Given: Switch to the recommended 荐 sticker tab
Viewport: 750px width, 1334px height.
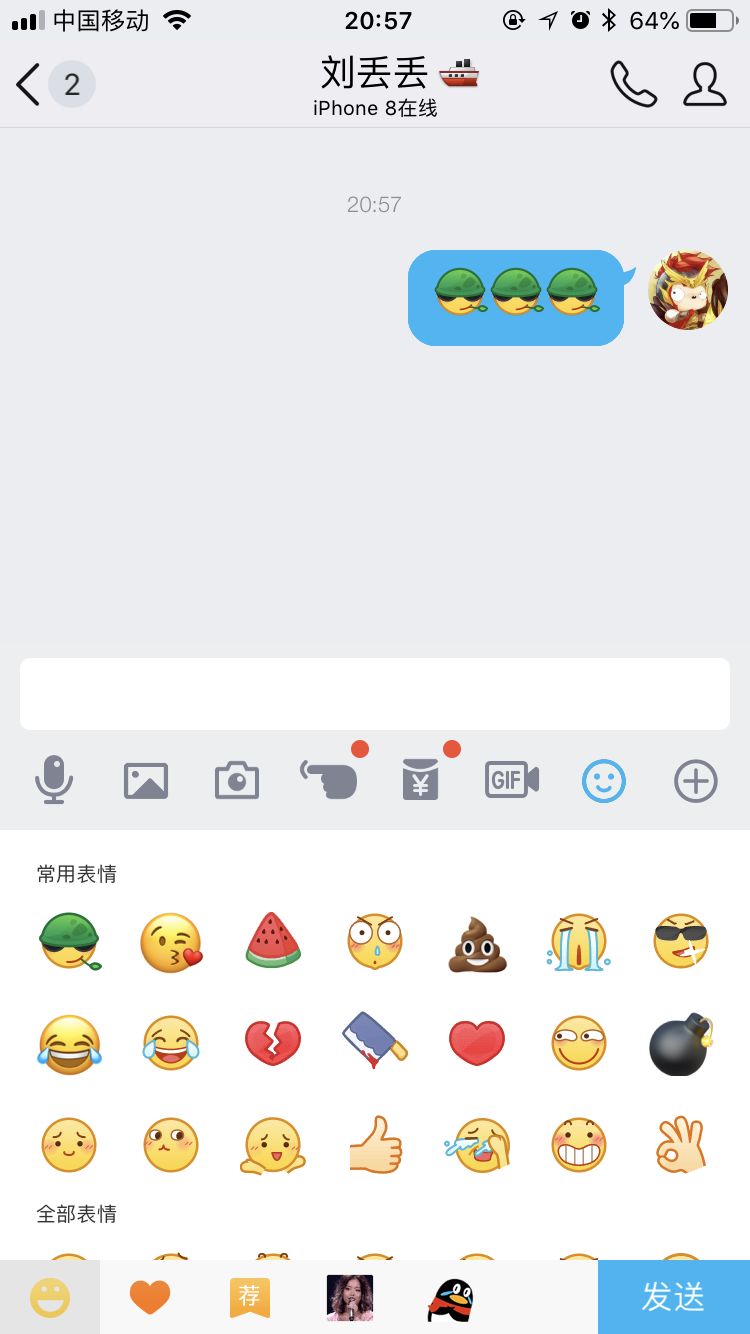Looking at the screenshot, I should coord(249,1297).
